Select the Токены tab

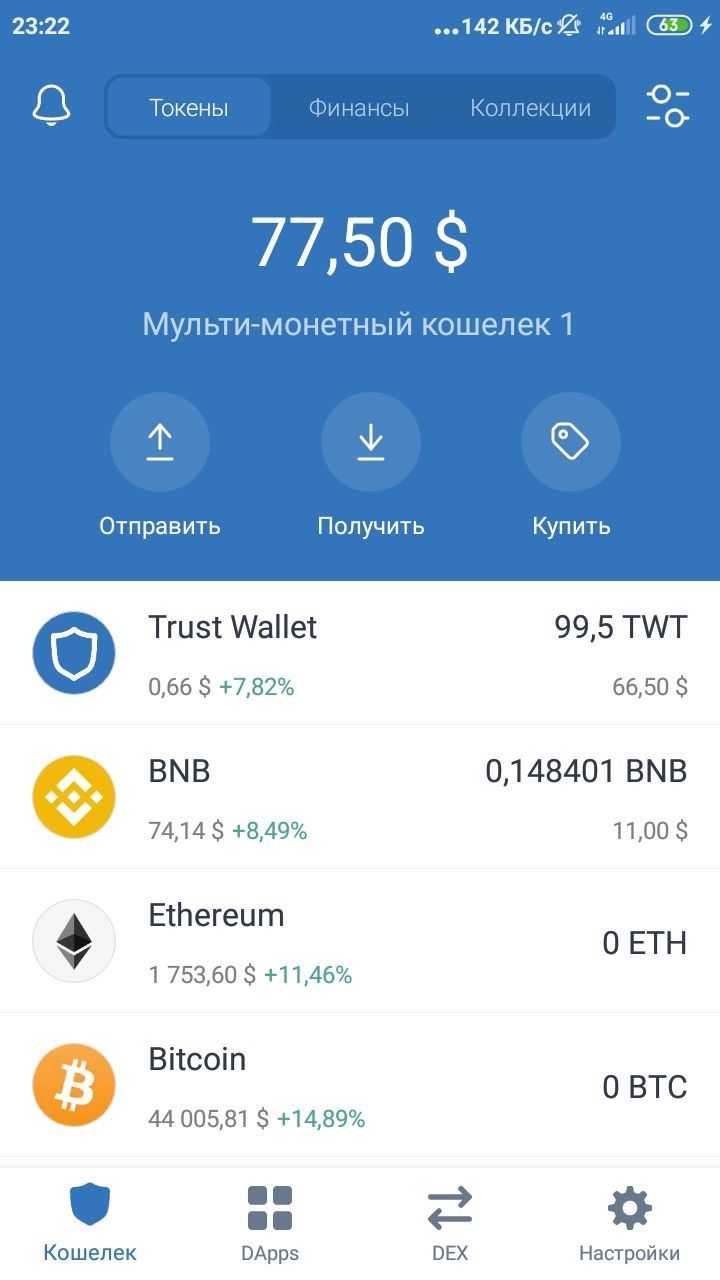coord(189,107)
